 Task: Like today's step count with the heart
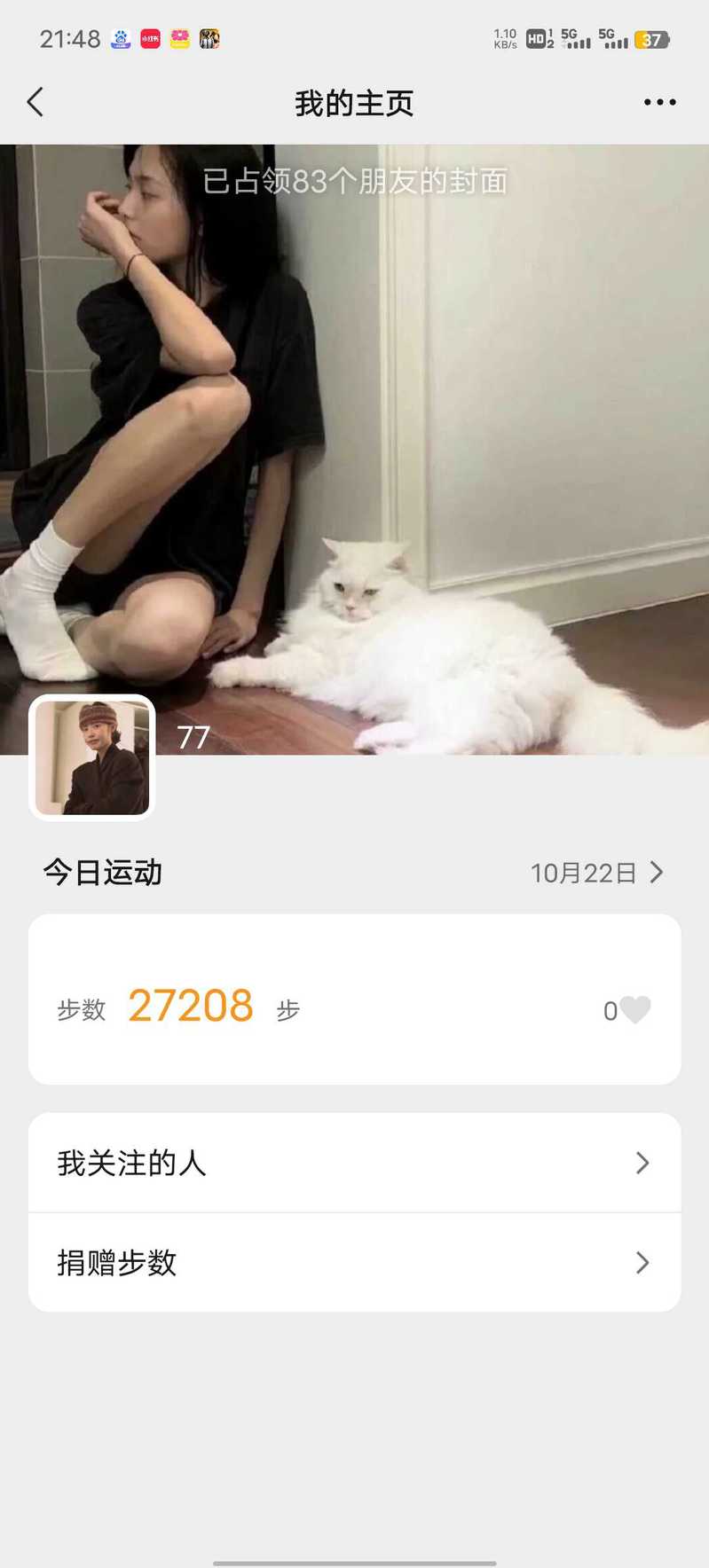click(x=634, y=1009)
